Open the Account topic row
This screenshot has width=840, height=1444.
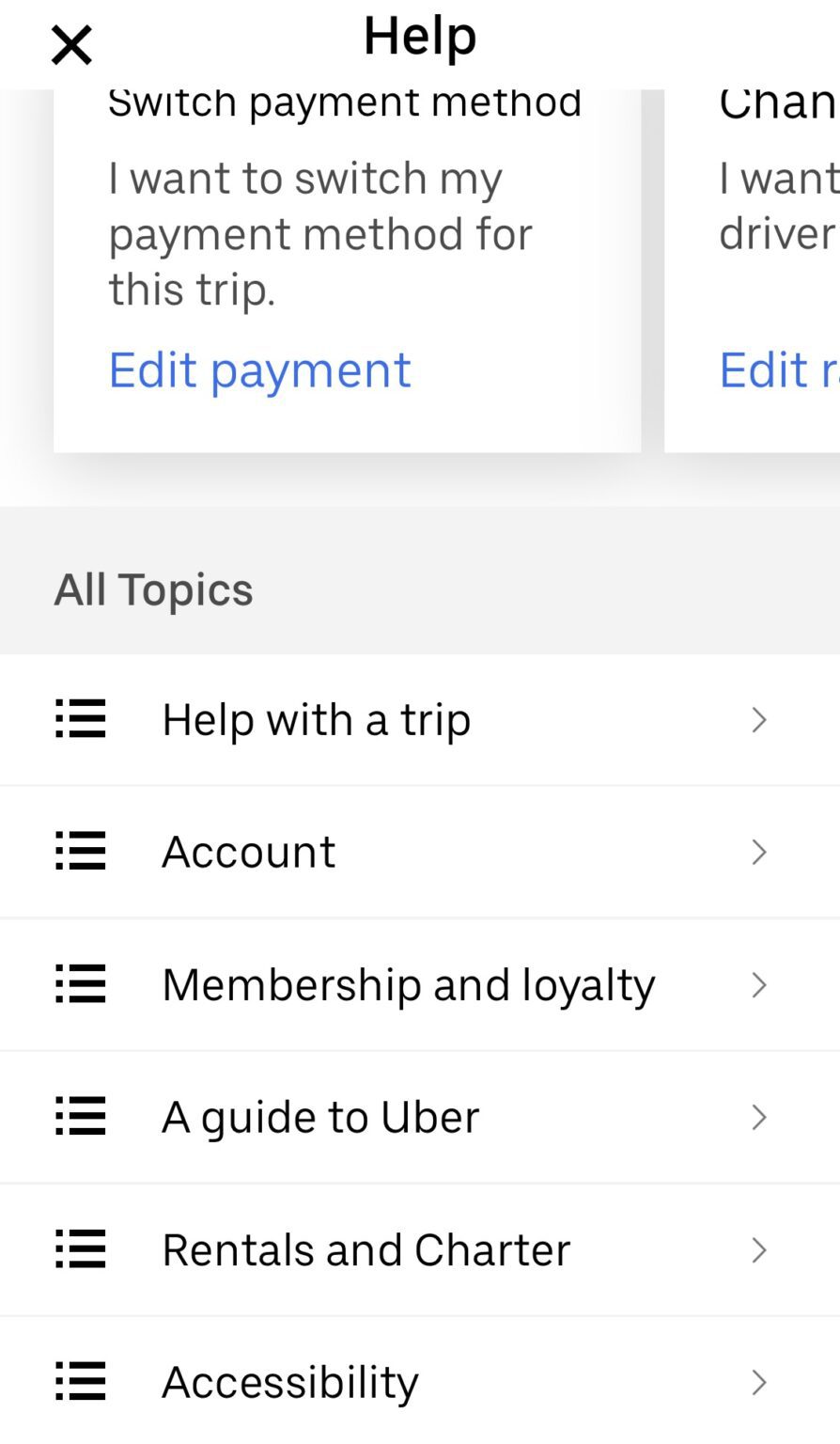(249, 852)
